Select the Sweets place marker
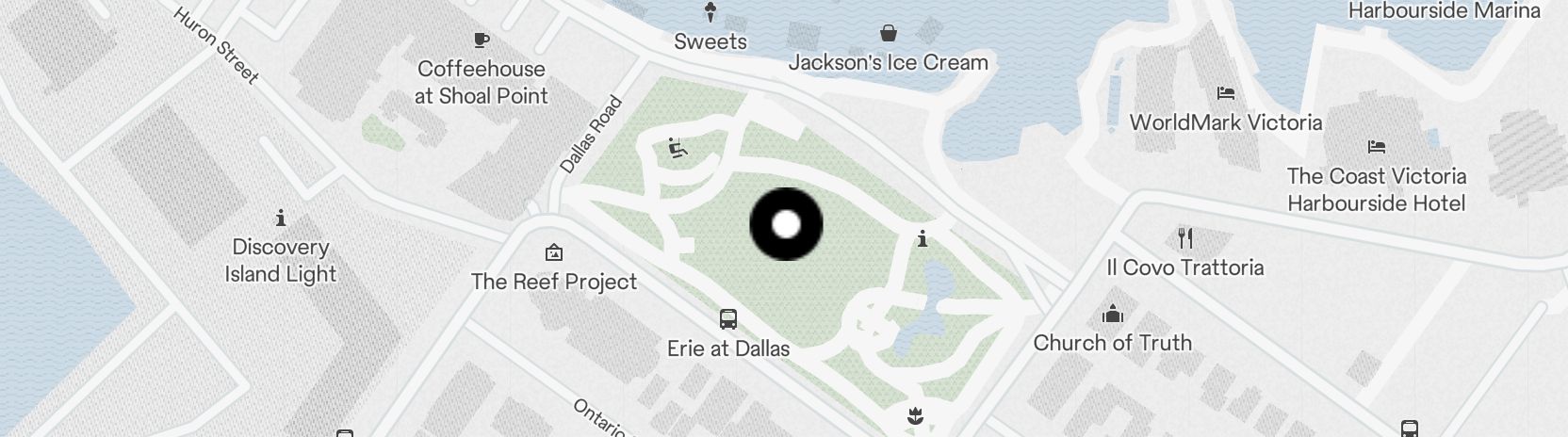The height and width of the screenshot is (437, 1568). click(710, 13)
